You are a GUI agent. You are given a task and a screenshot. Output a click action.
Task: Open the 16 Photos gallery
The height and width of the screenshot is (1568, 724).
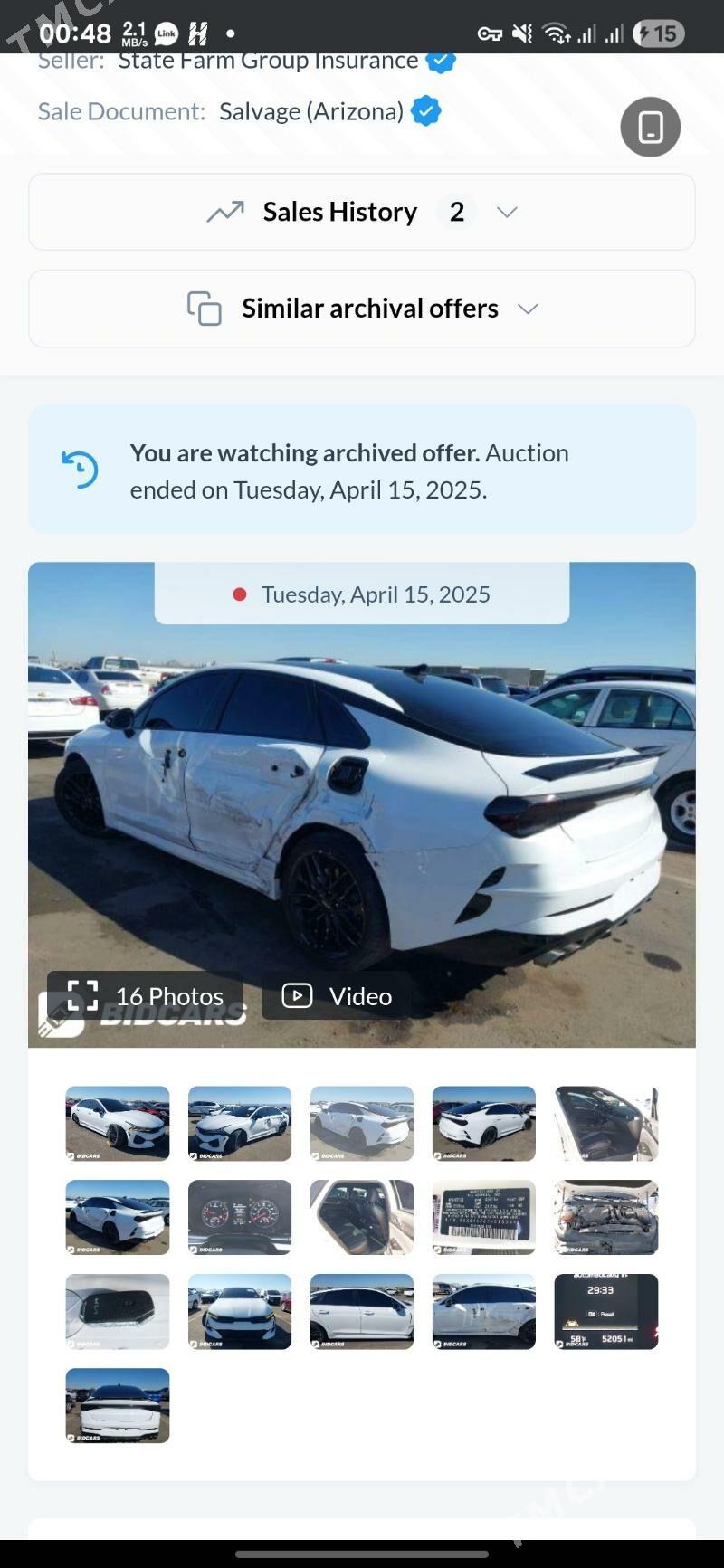146,995
